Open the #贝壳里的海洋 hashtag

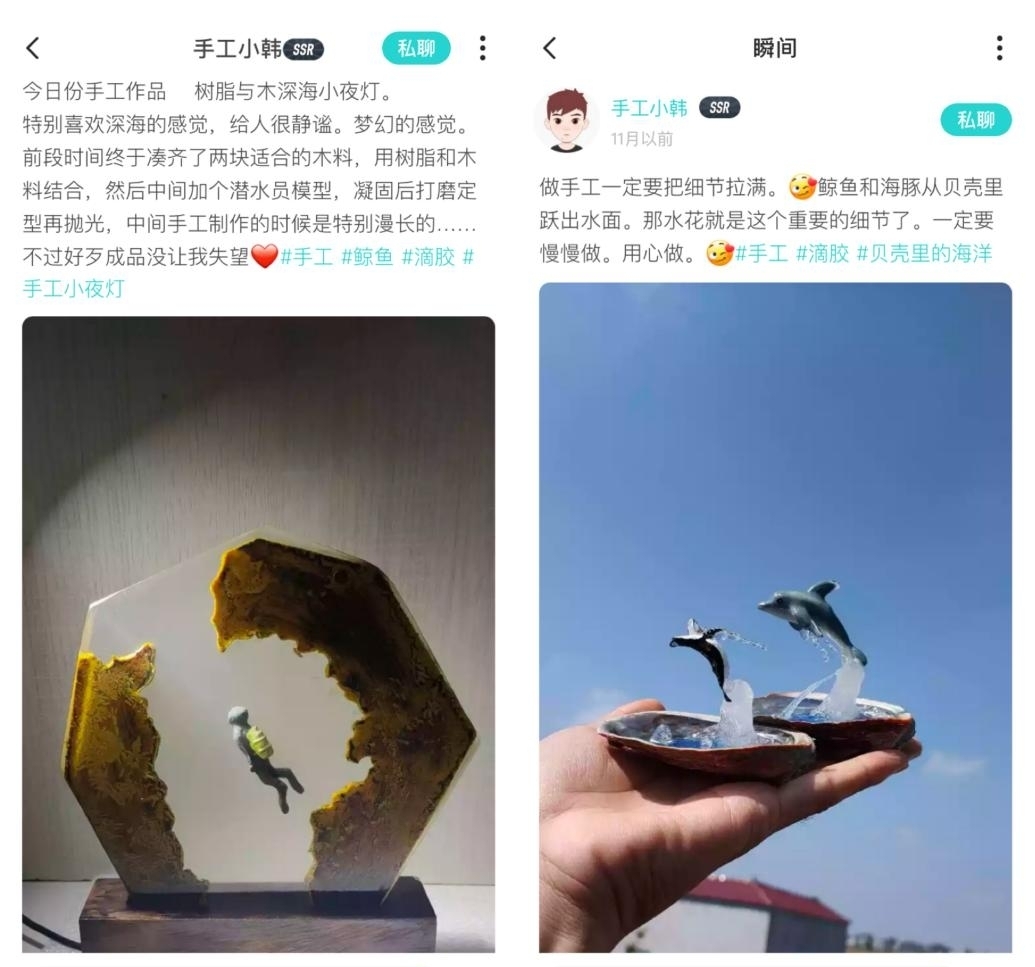[x=924, y=254]
